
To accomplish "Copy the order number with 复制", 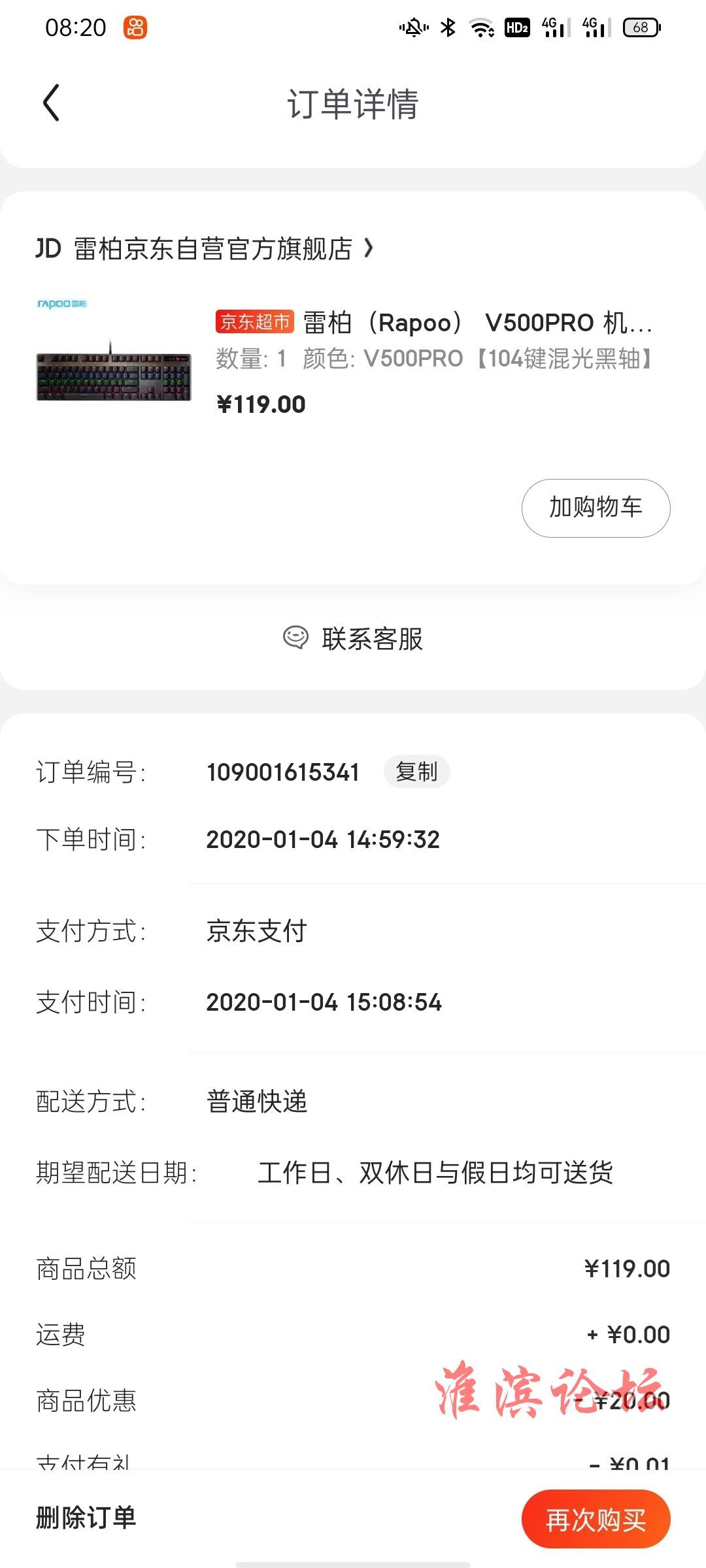I will point(416,772).
